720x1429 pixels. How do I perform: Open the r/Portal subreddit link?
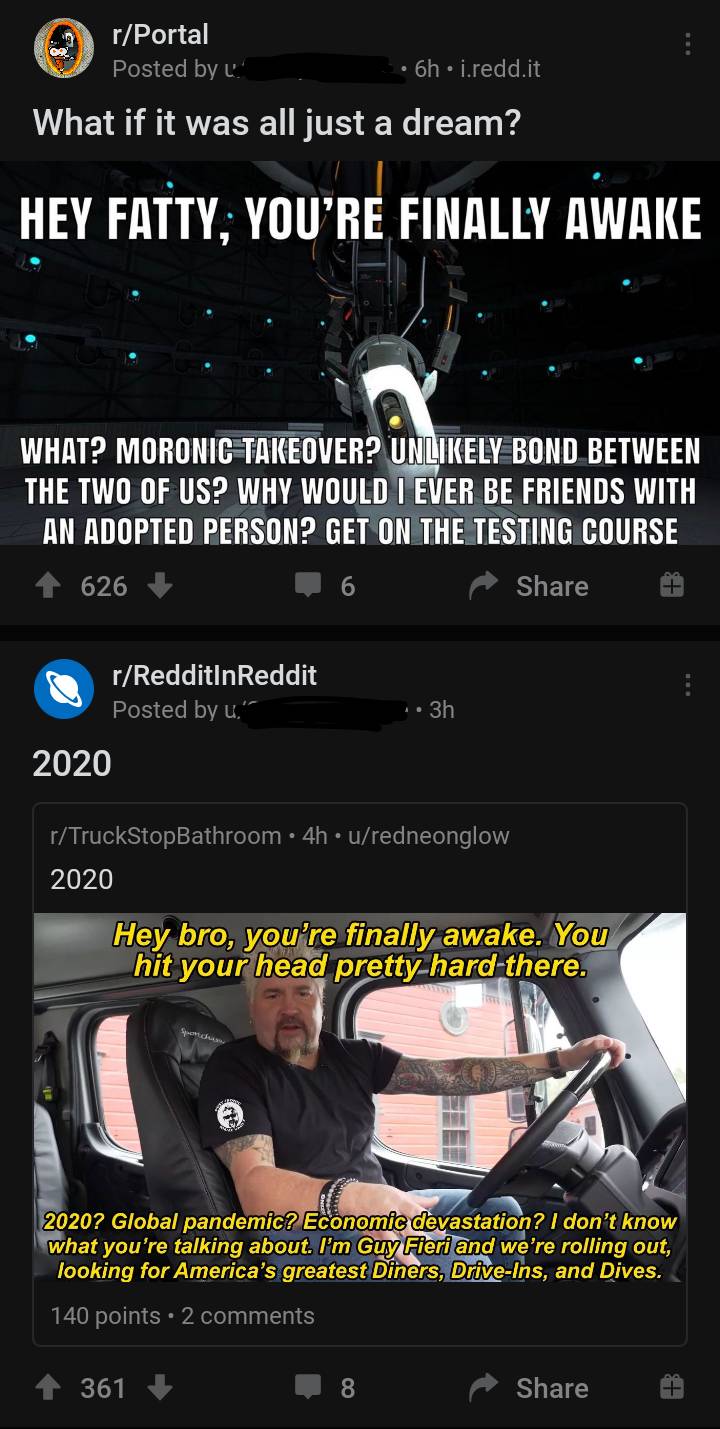[160, 34]
